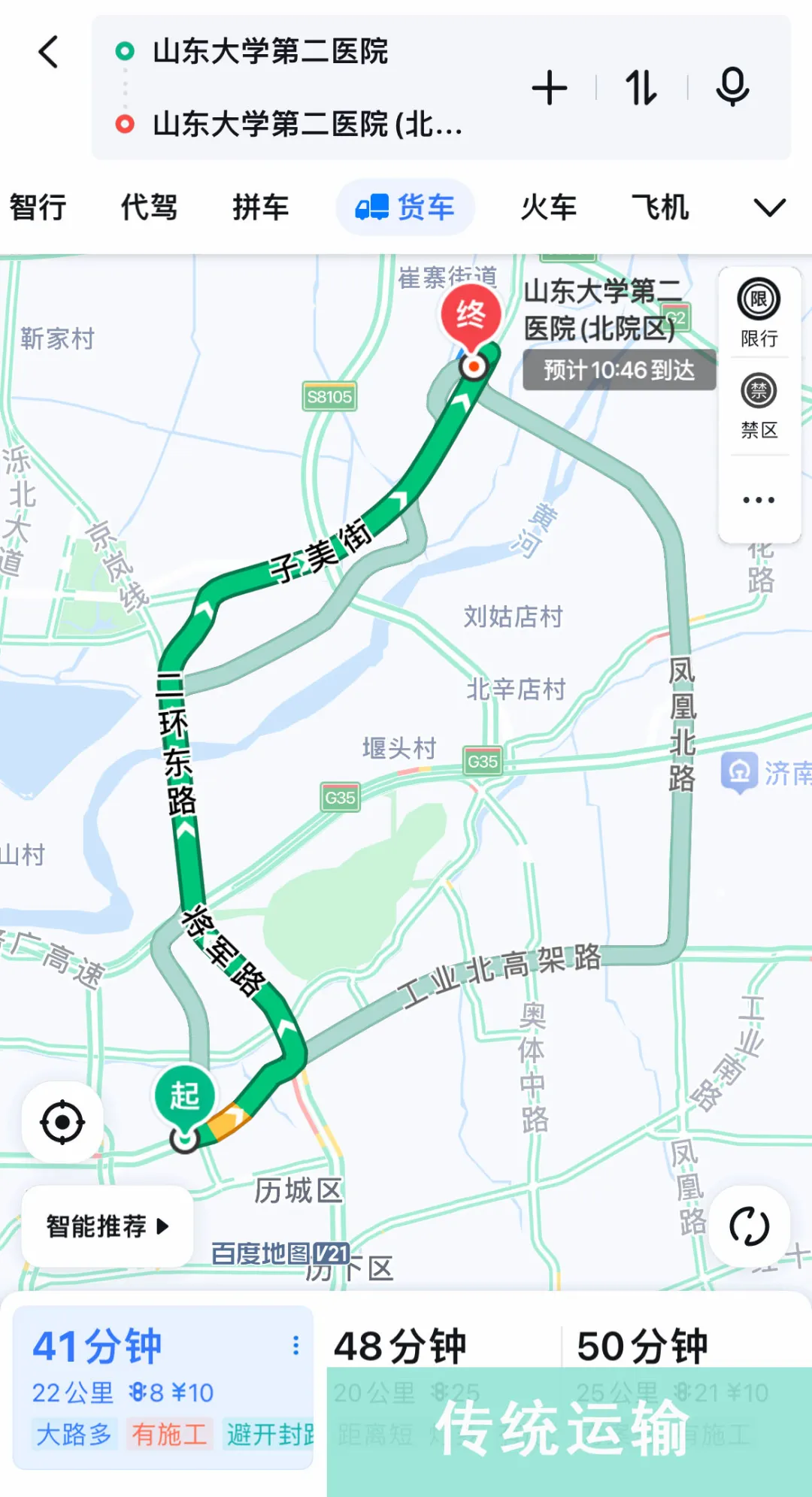The width and height of the screenshot is (812, 1497).
Task: Select the 货车 truck tab
Action: 405,208
